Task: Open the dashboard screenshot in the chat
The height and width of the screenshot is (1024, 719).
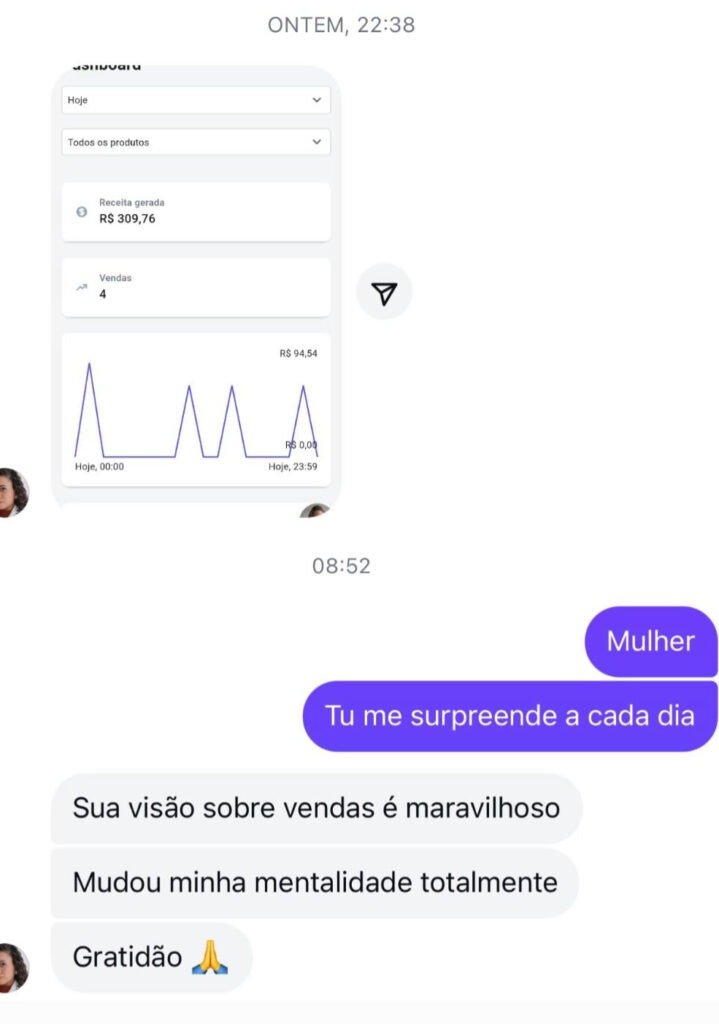Action: pyautogui.click(x=196, y=285)
